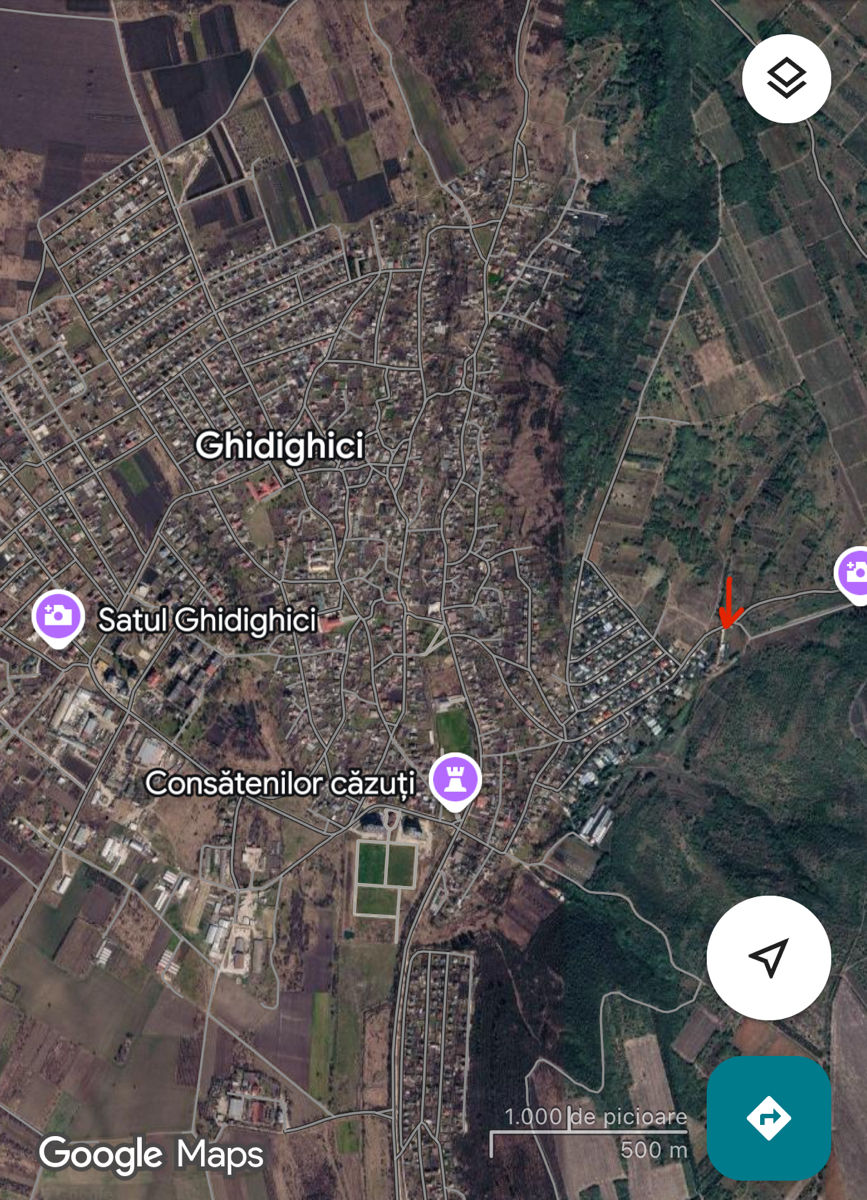867x1200 pixels.
Task: Open the Consătenilor căzuți monument marker
Action: click(456, 780)
